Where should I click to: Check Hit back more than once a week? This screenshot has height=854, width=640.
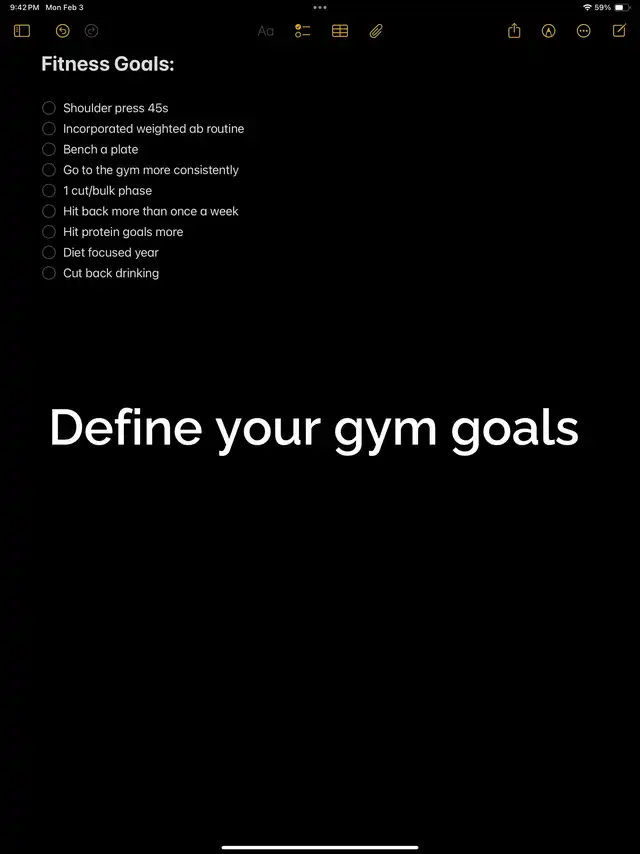click(49, 211)
